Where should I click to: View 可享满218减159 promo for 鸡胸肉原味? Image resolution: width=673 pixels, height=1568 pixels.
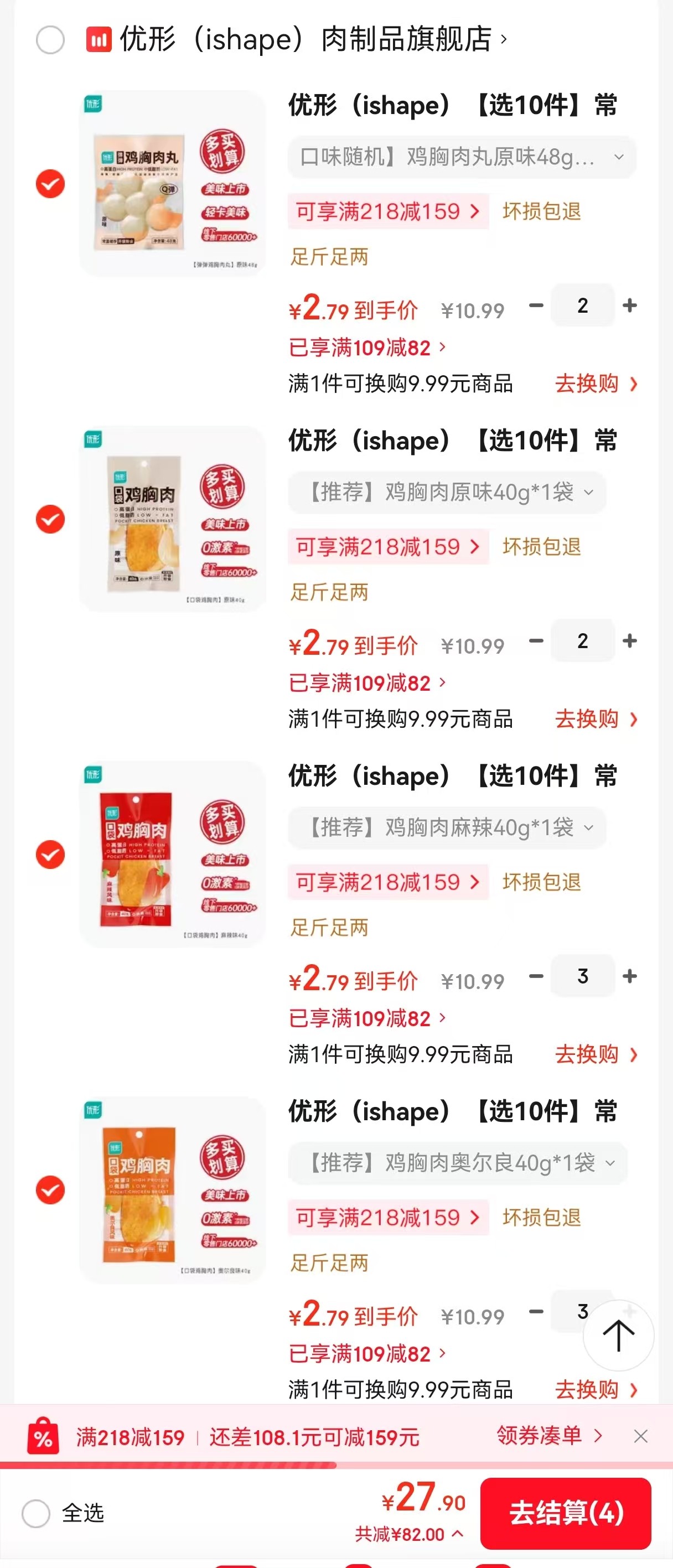tap(387, 547)
